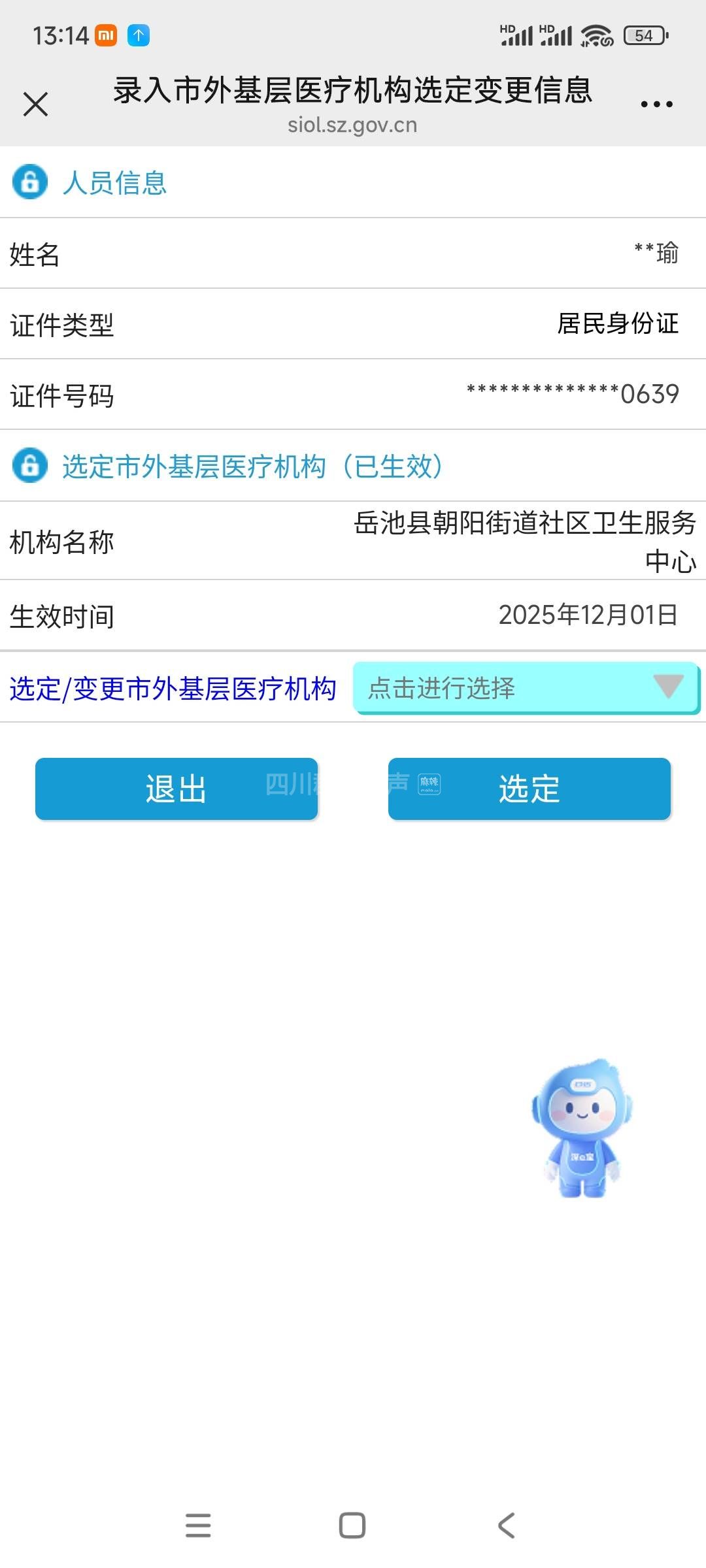Image resolution: width=706 pixels, height=1568 pixels.
Task: Open the three-dot overflow menu
Action: pyautogui.click(x=656, y=104)
